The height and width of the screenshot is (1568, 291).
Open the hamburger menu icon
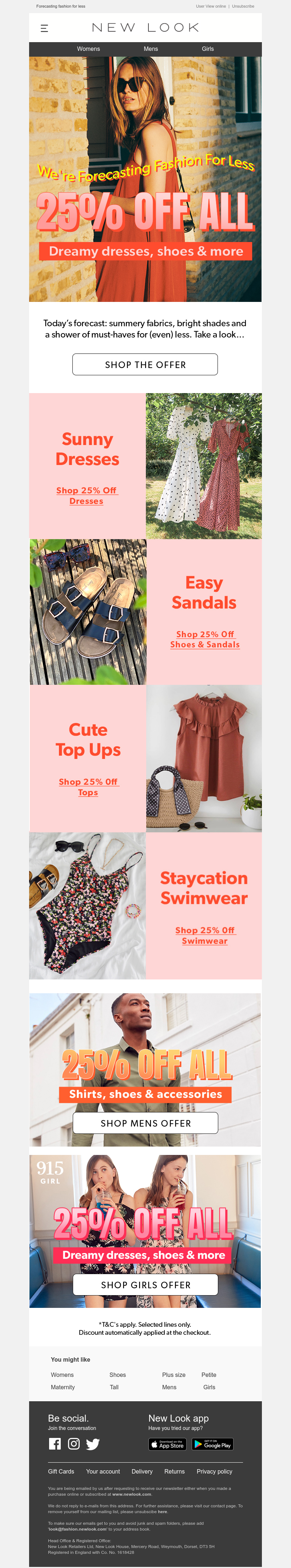click(x=44, y=28)
